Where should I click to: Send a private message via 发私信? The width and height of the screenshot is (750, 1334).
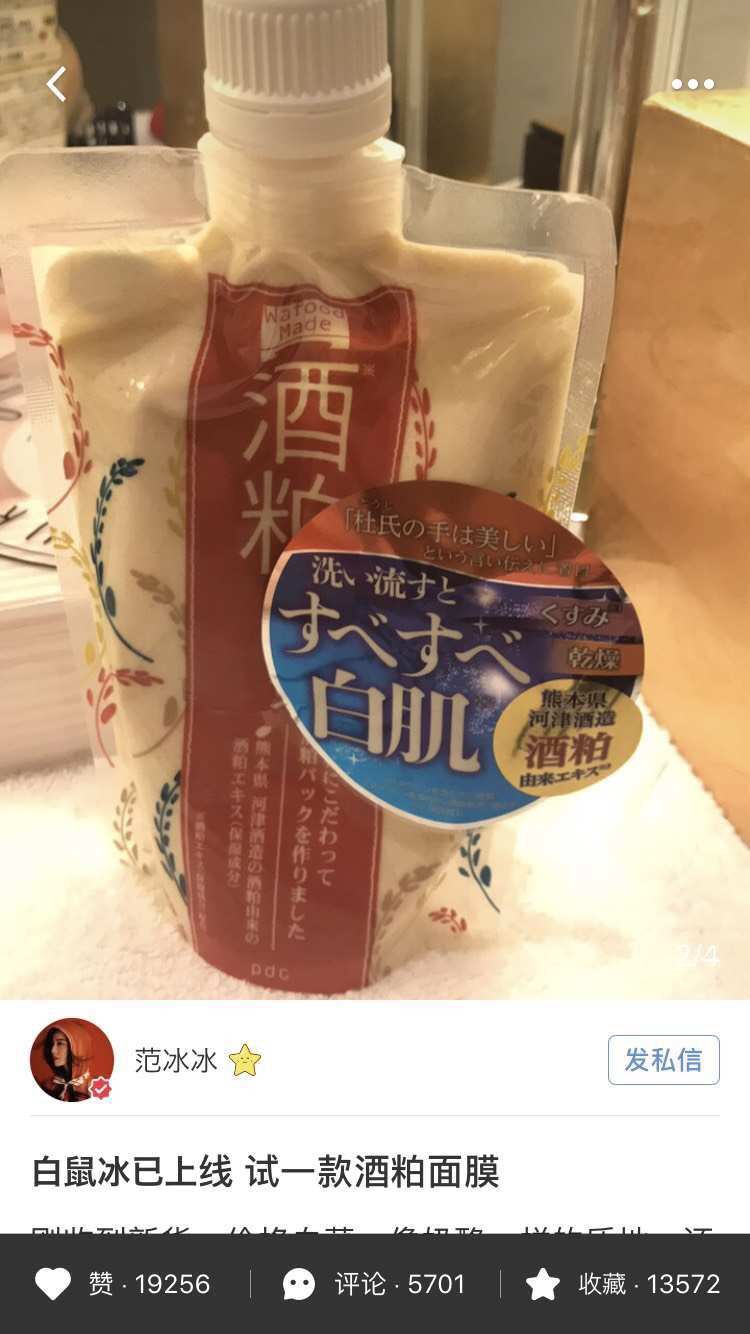pos(663,1060)
